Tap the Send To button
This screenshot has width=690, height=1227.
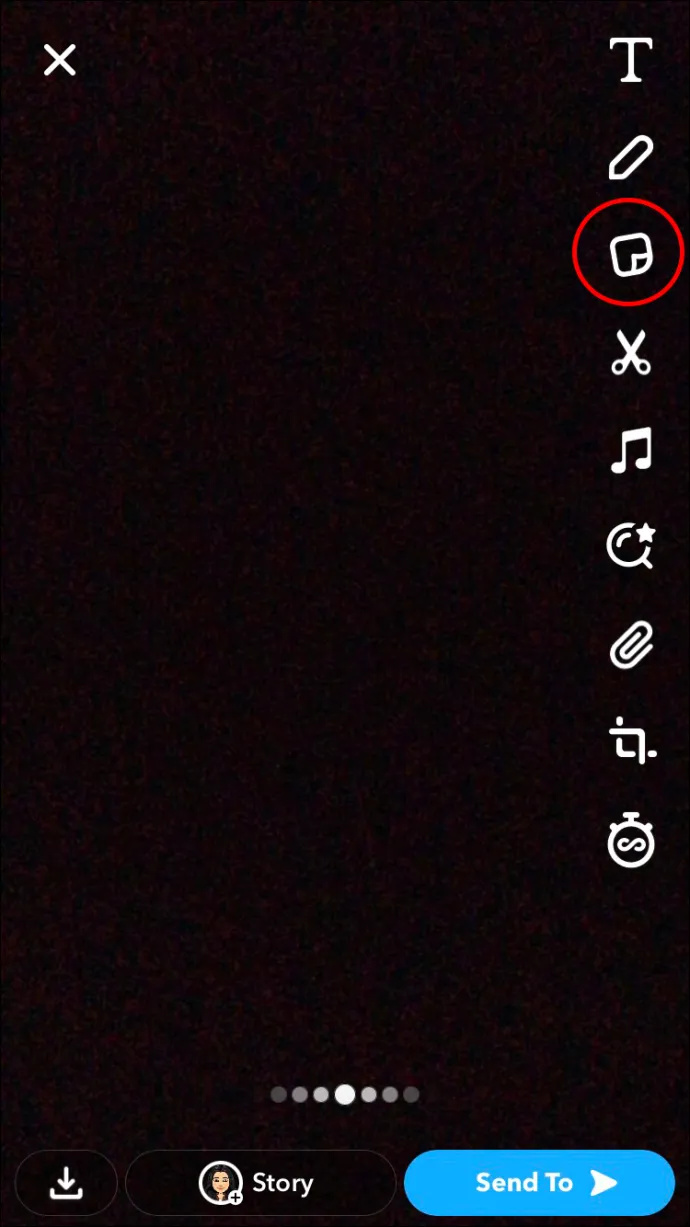(540, 1183)
